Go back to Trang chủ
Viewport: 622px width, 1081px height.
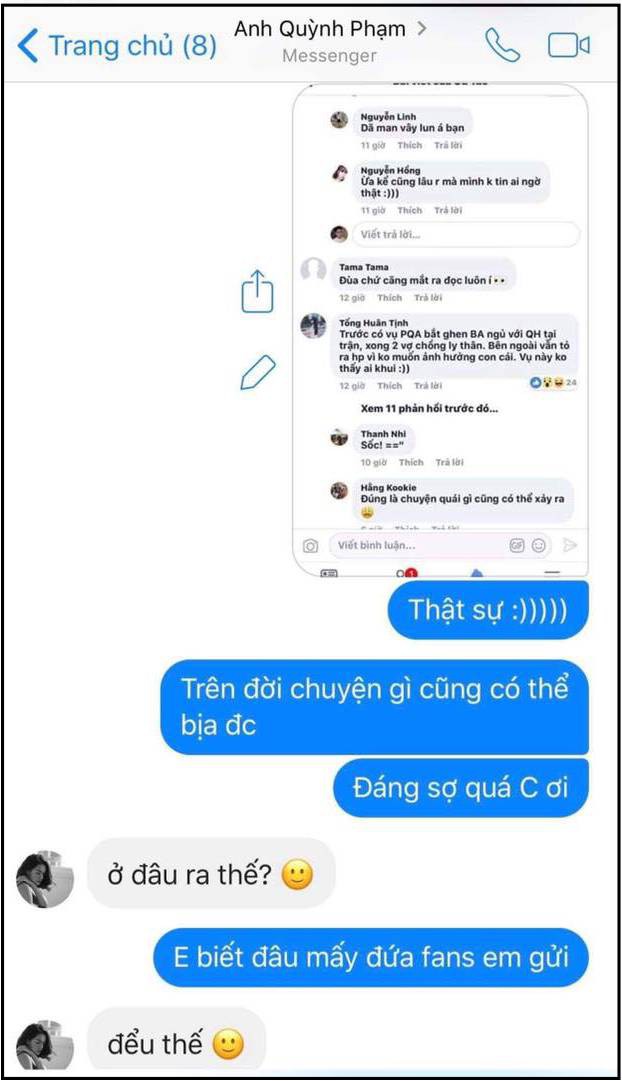116,46
